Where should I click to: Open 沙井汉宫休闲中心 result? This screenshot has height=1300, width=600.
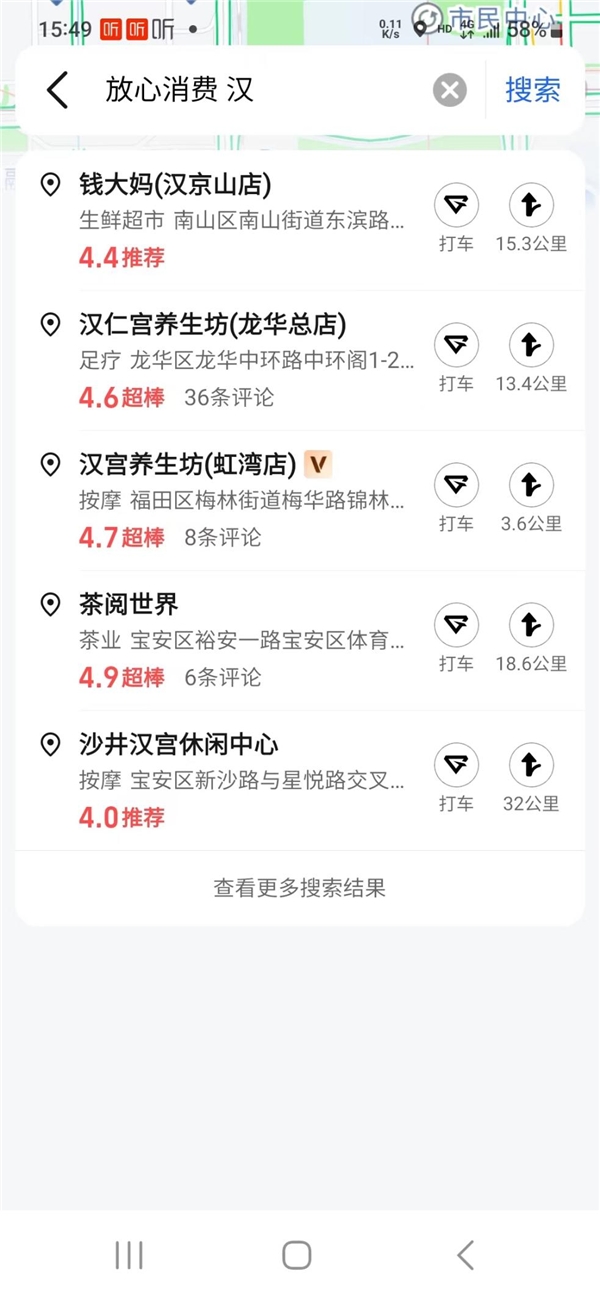(x=220, y=781)
